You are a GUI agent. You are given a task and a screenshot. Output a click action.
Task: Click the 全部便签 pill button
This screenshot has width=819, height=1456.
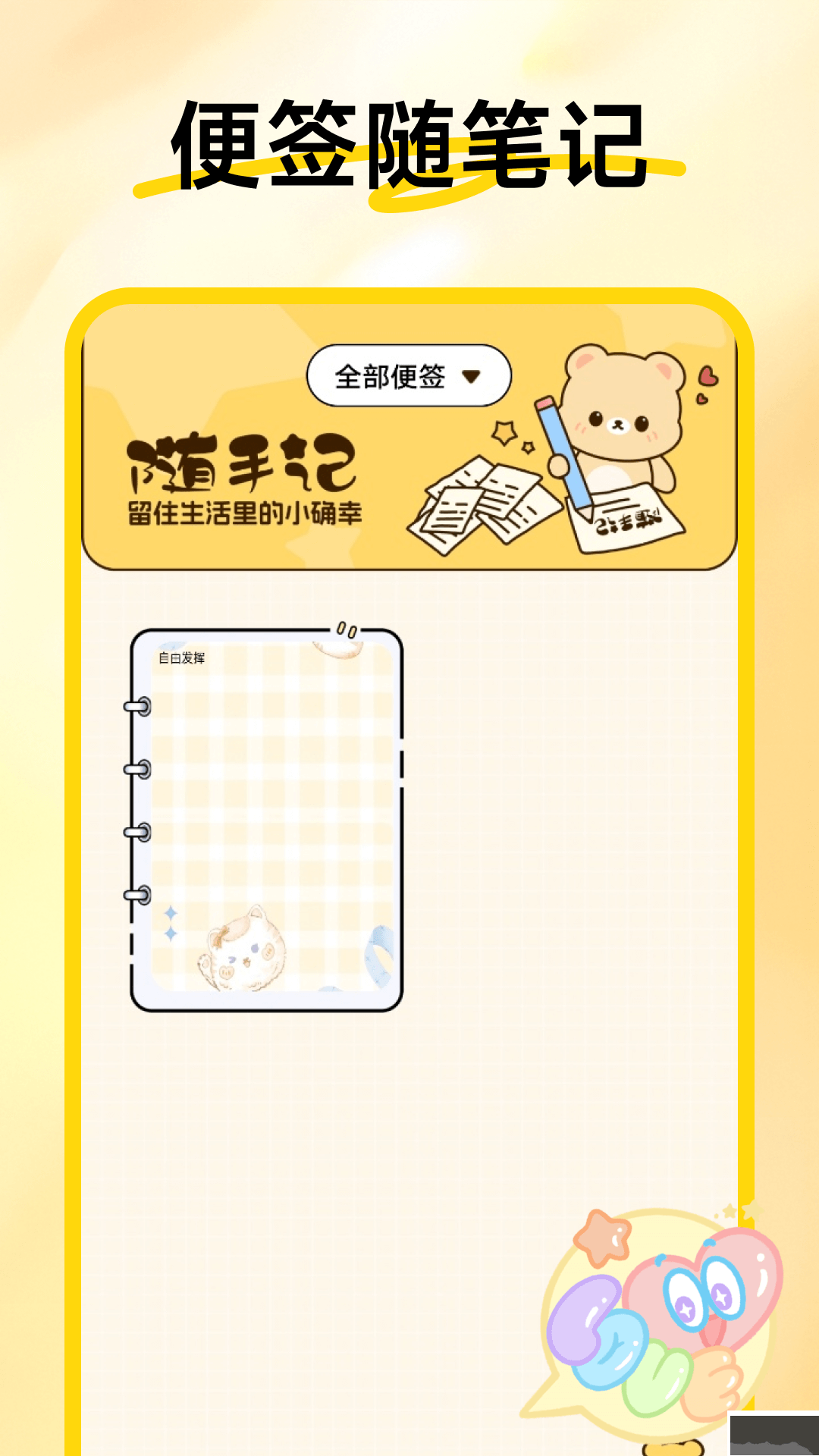409,375
